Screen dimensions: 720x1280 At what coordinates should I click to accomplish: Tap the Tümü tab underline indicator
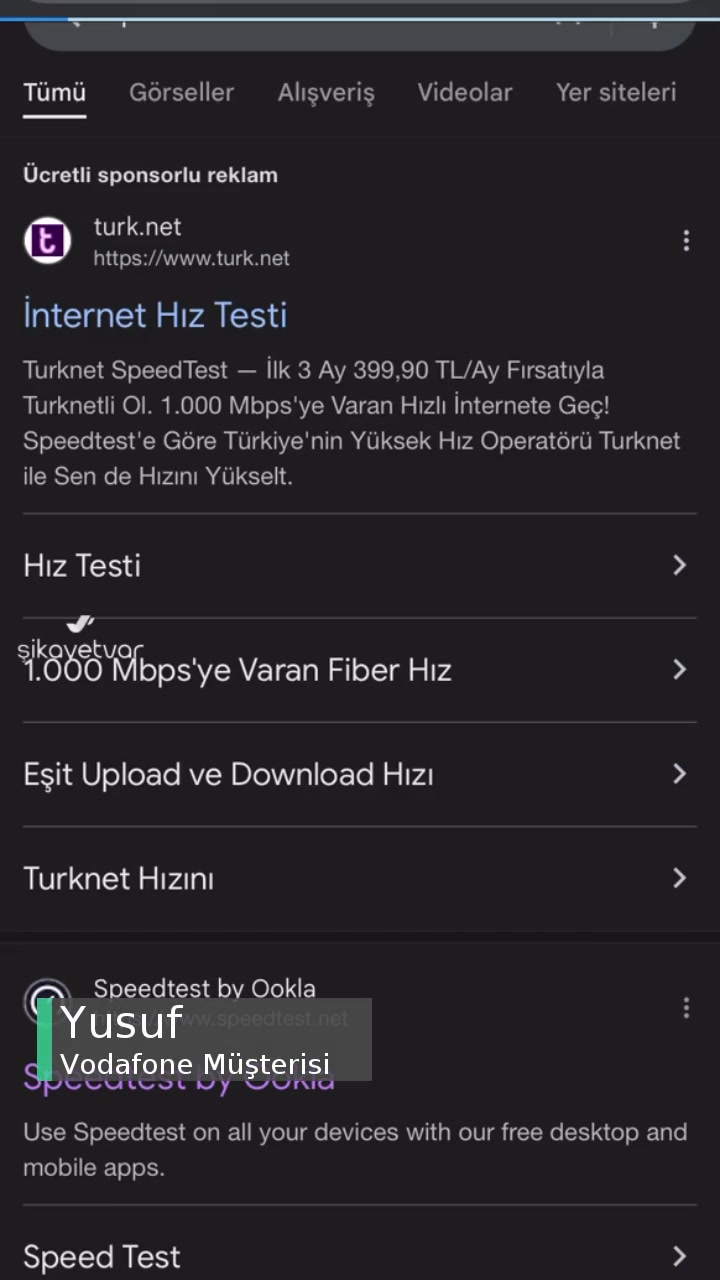tap(54, 118)
